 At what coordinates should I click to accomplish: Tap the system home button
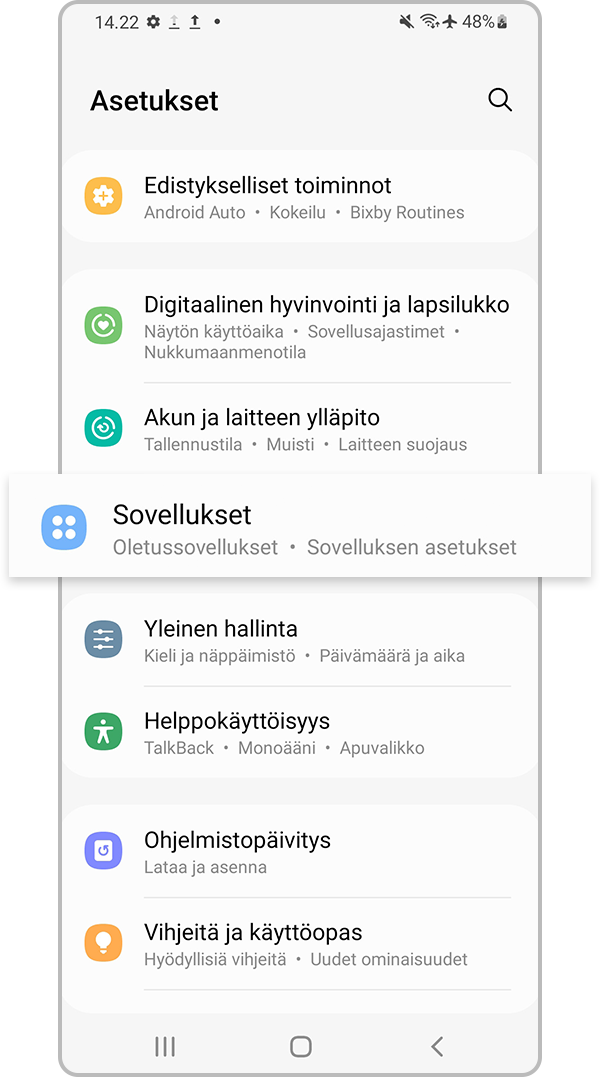point(300,1046)
